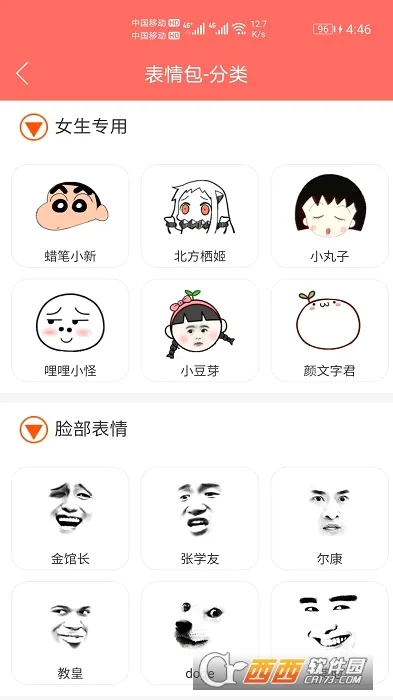The image size is (393, 700).
Task: Collapse the 女生专用 section
Action: [33, 127]
